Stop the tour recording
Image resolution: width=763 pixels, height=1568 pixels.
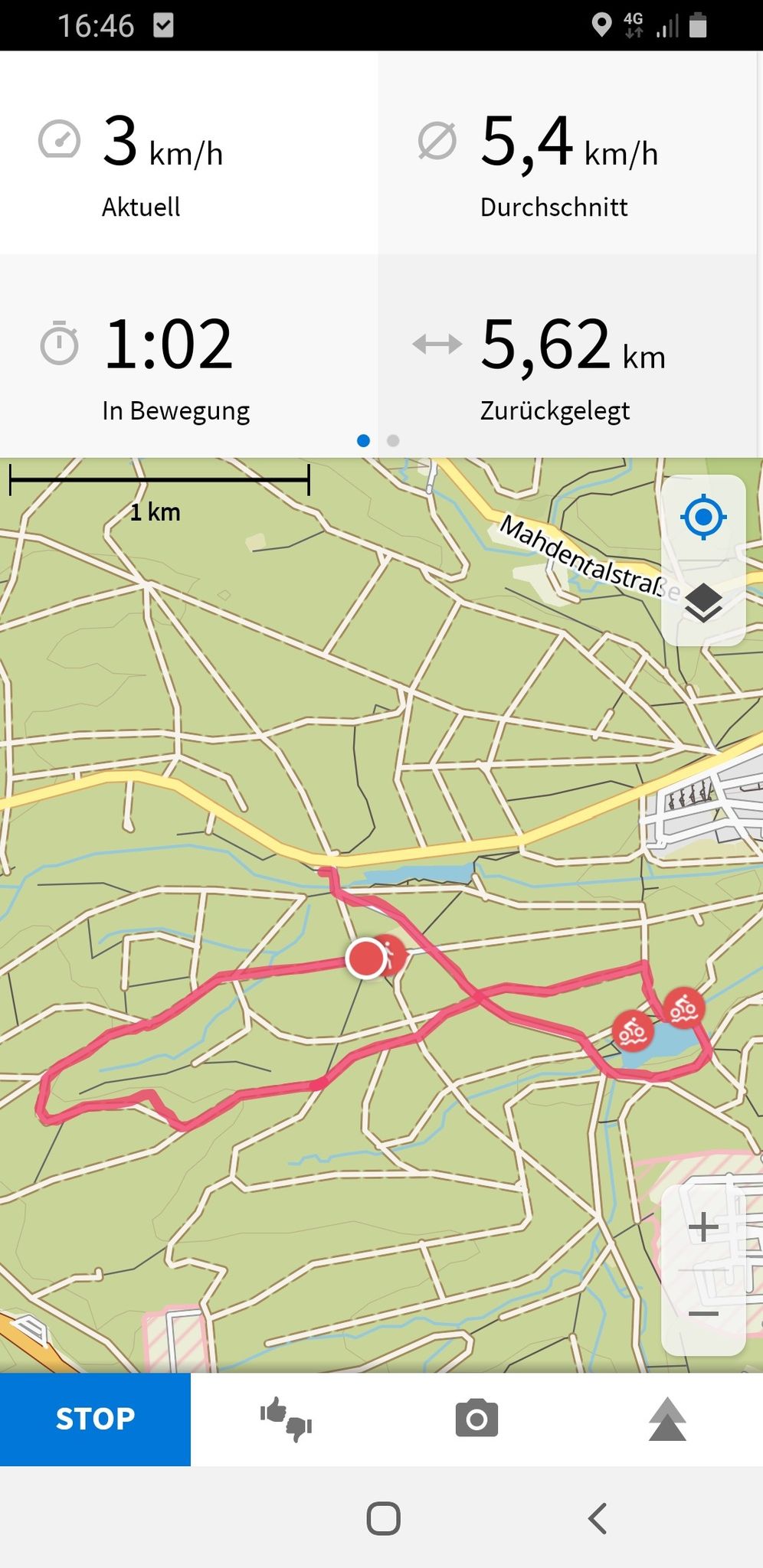95,1419
